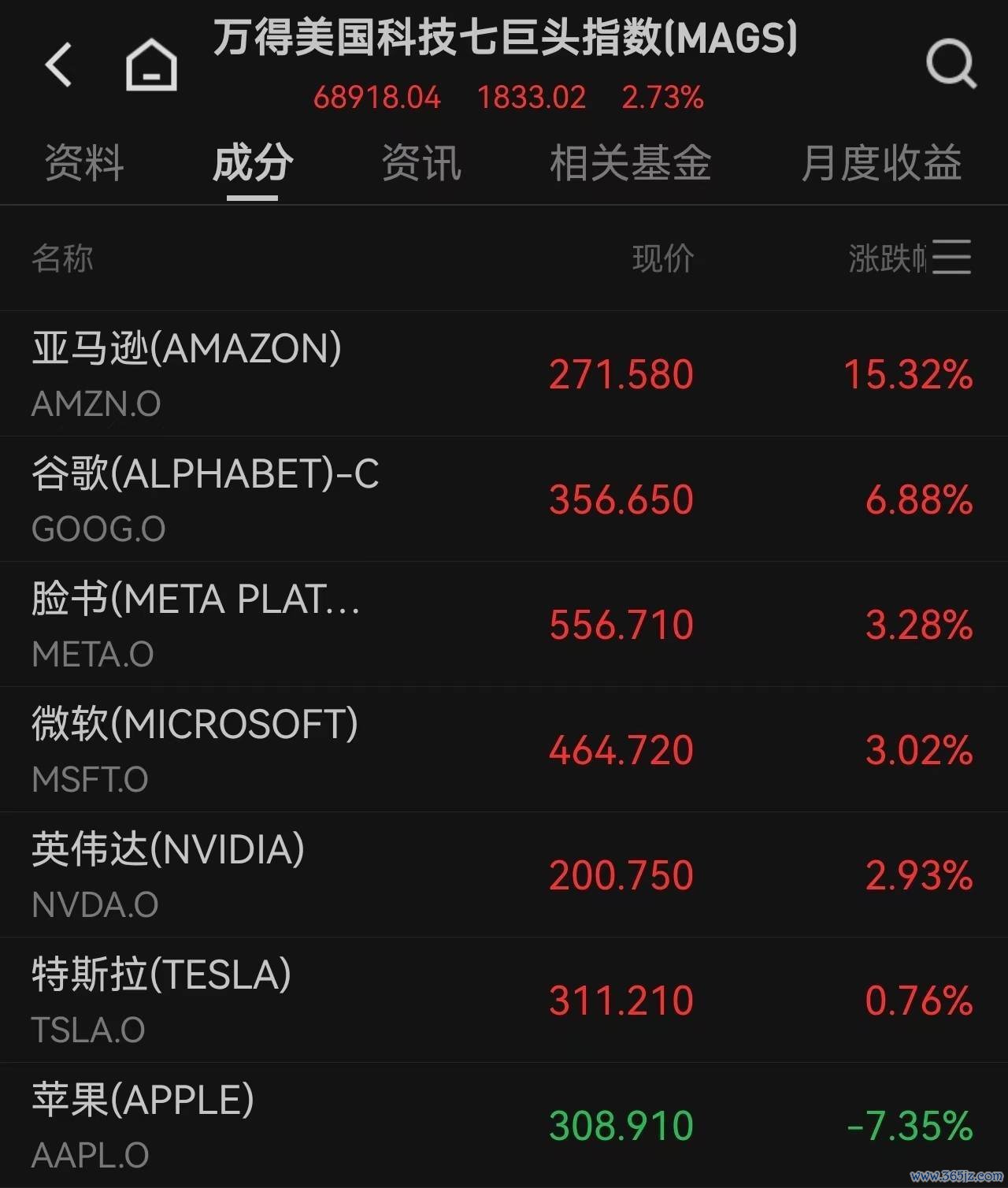
Task: Sort by the 现价 column header
Action: 663,258
